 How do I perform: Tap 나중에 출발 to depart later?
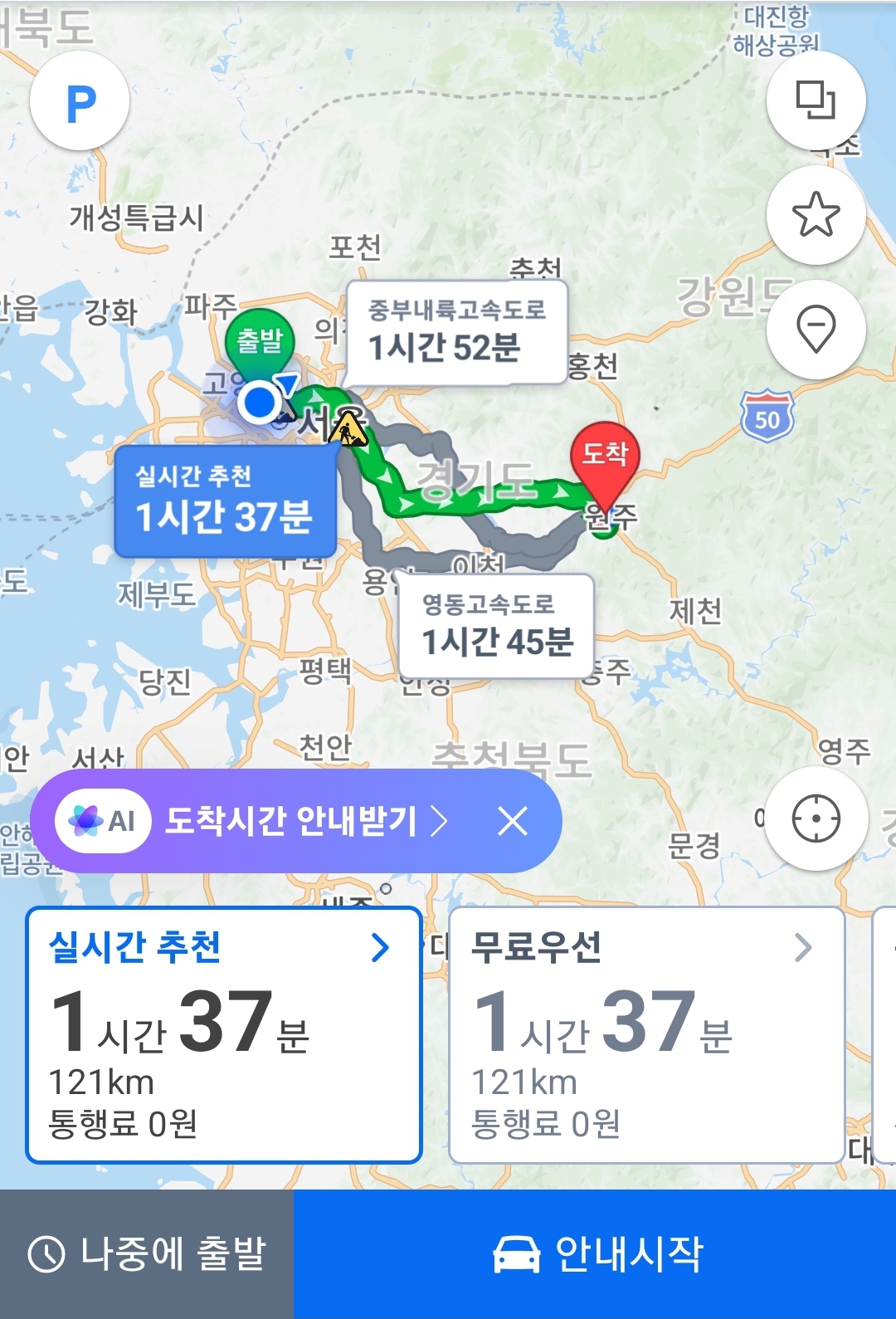click(147, 1253)
